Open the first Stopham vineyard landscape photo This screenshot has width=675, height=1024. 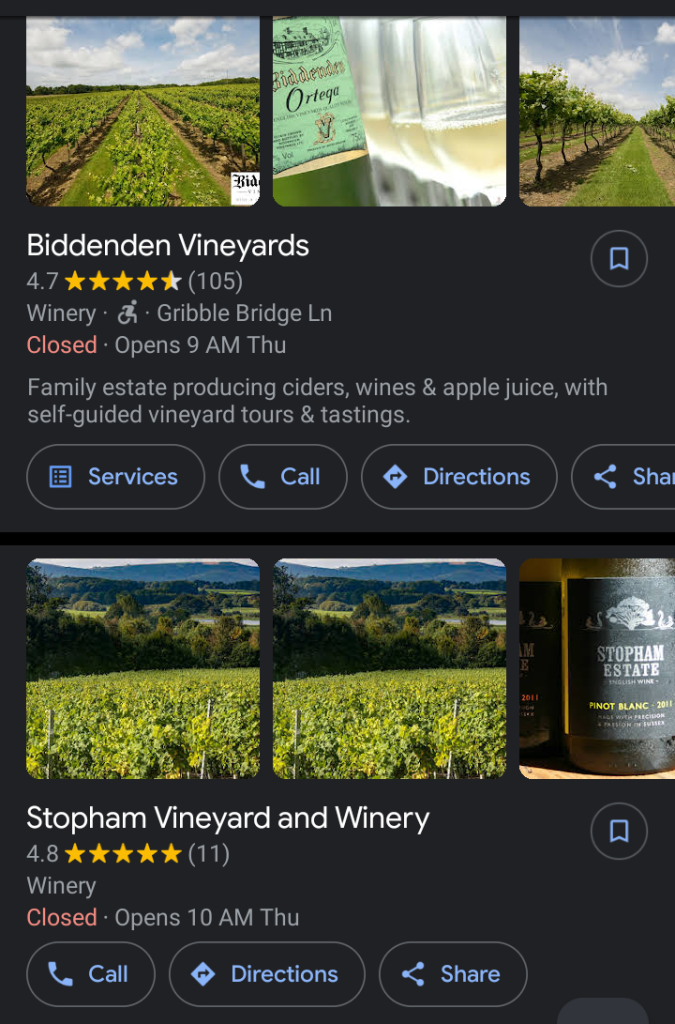pos(143,668)
